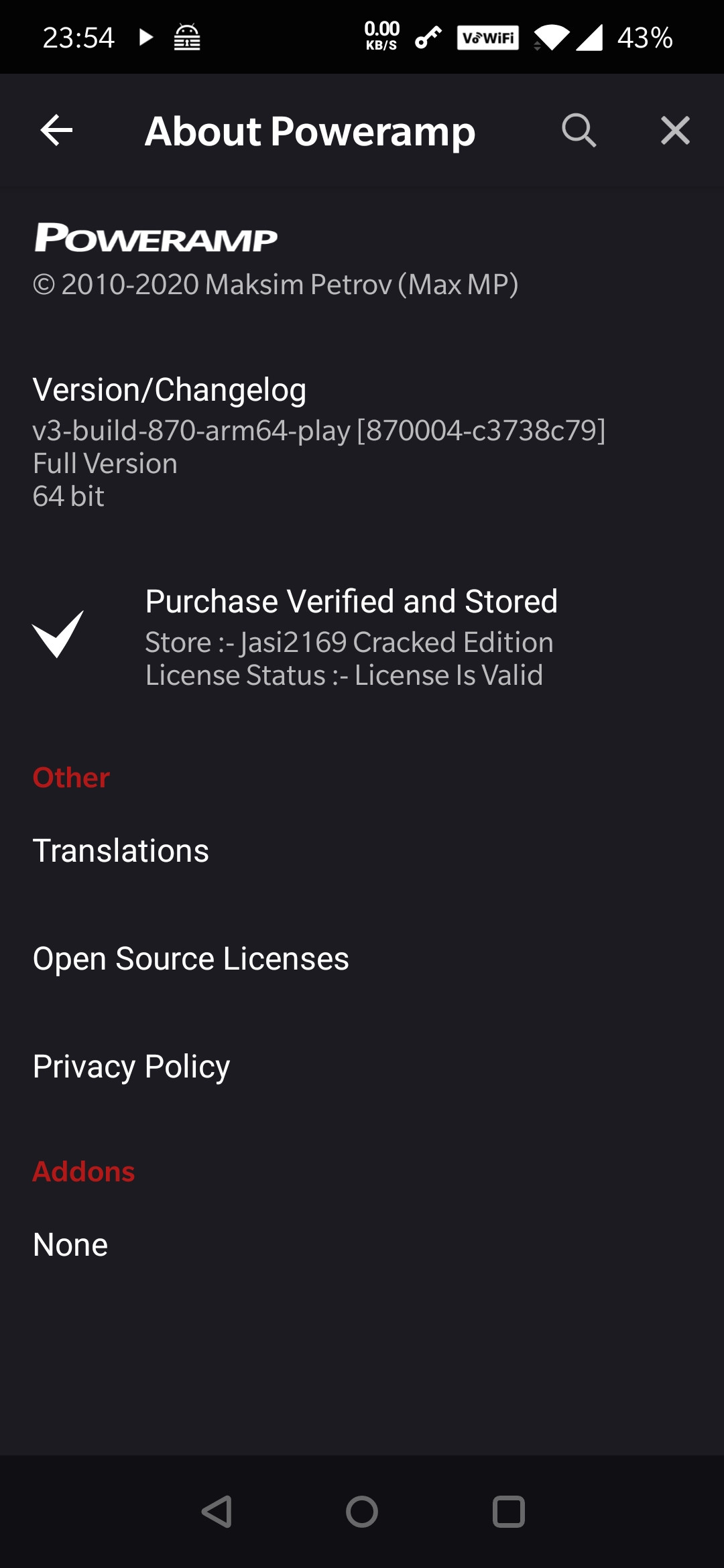Tap the key icon in the status bar

tap(427, 37)
